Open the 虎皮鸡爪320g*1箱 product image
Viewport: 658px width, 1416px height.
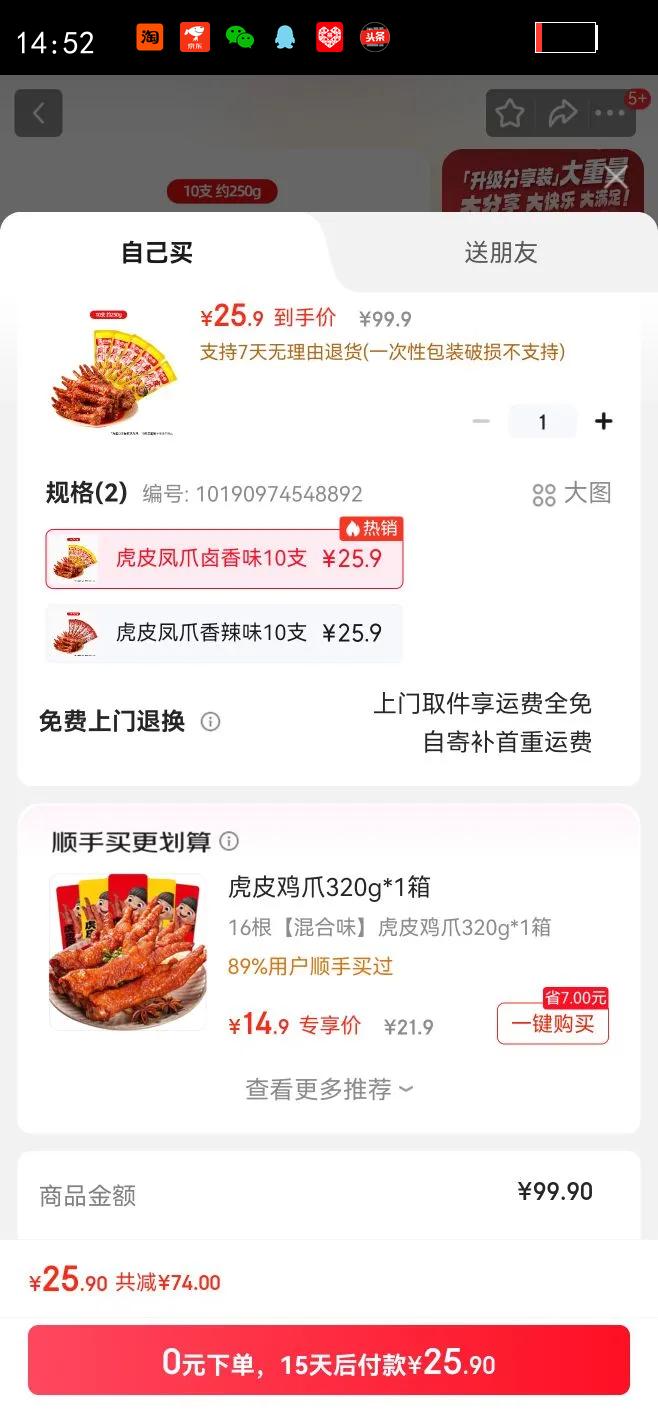pyautogui.click(x=128, y=952)
